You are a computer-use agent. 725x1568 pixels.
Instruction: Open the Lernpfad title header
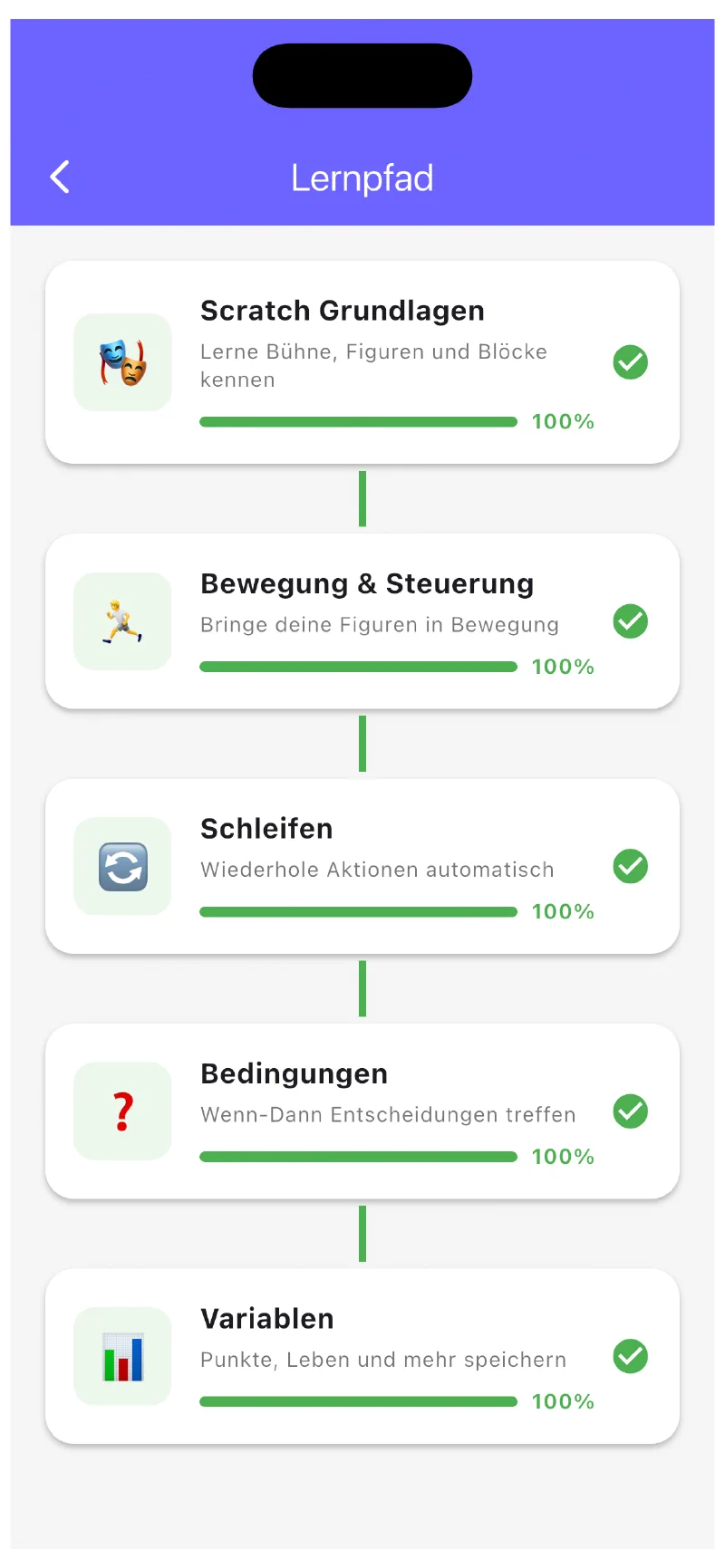click(362, 178)
